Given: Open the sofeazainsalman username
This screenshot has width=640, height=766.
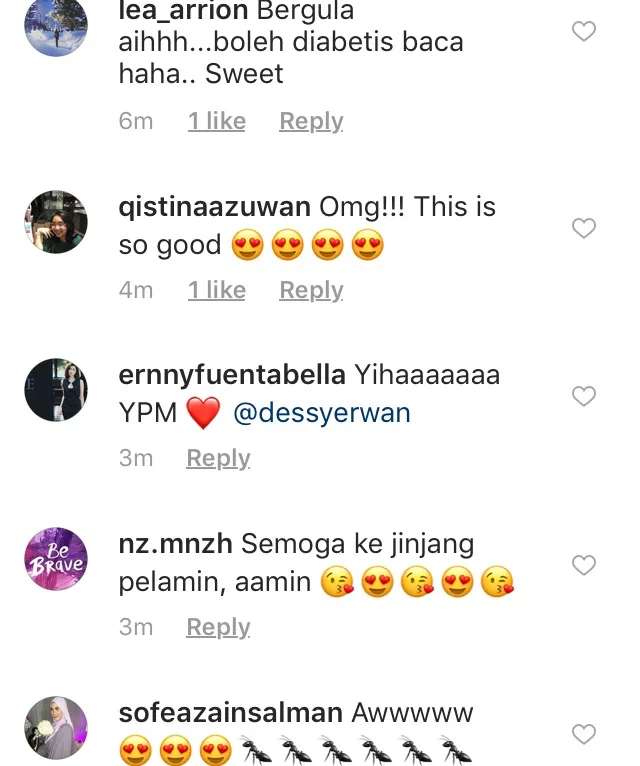Looking at the screenshot, I should click(230, 713).
